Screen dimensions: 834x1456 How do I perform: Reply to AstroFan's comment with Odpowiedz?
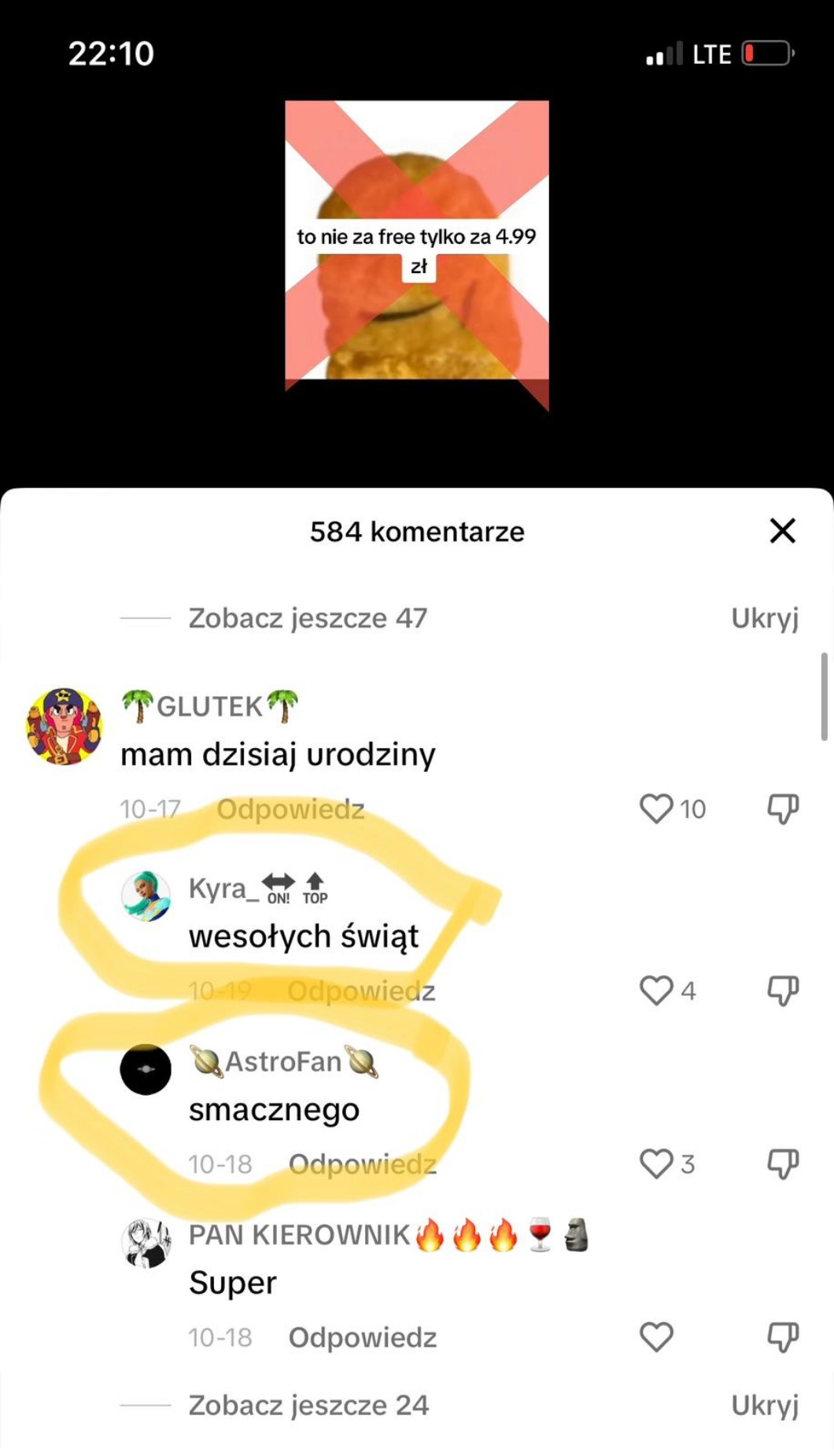point(362,1163)
